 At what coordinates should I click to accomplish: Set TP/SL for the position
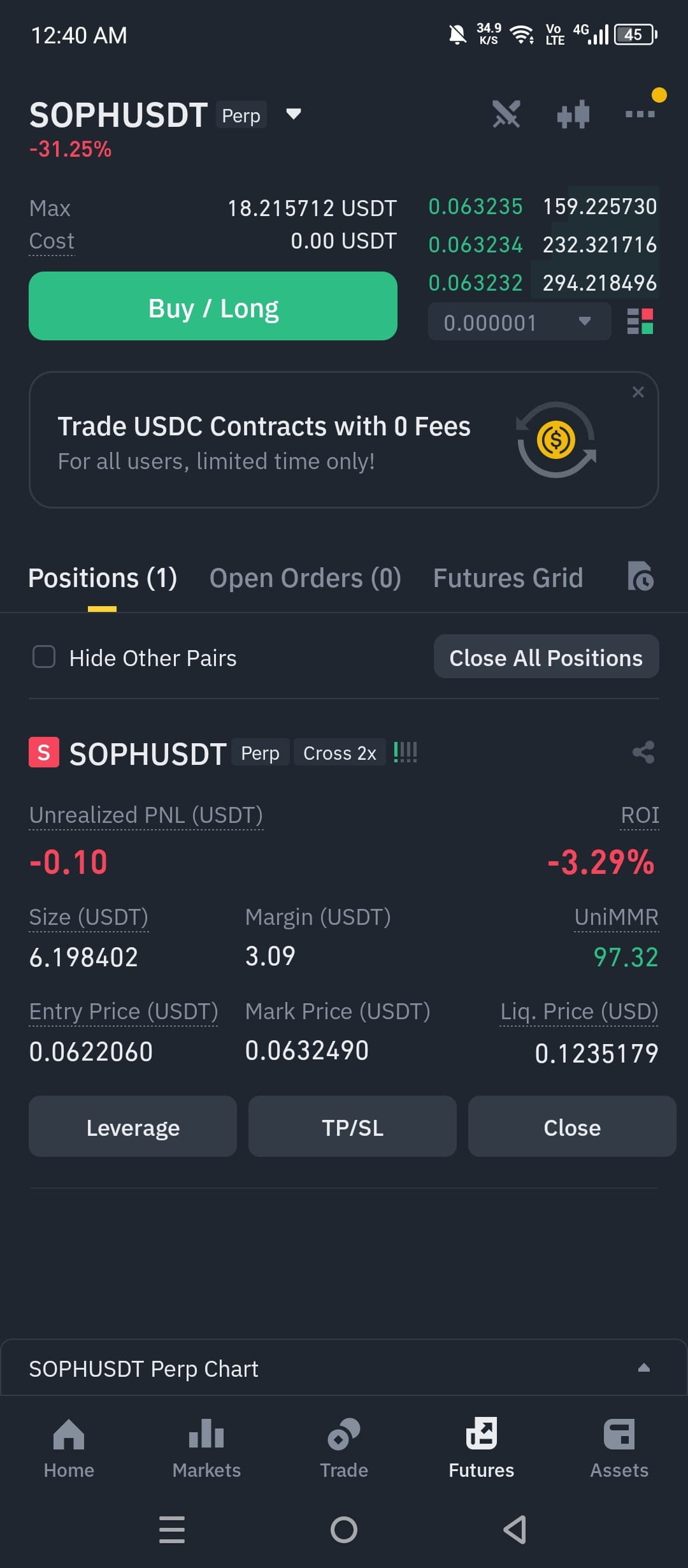coord(352,1126)
